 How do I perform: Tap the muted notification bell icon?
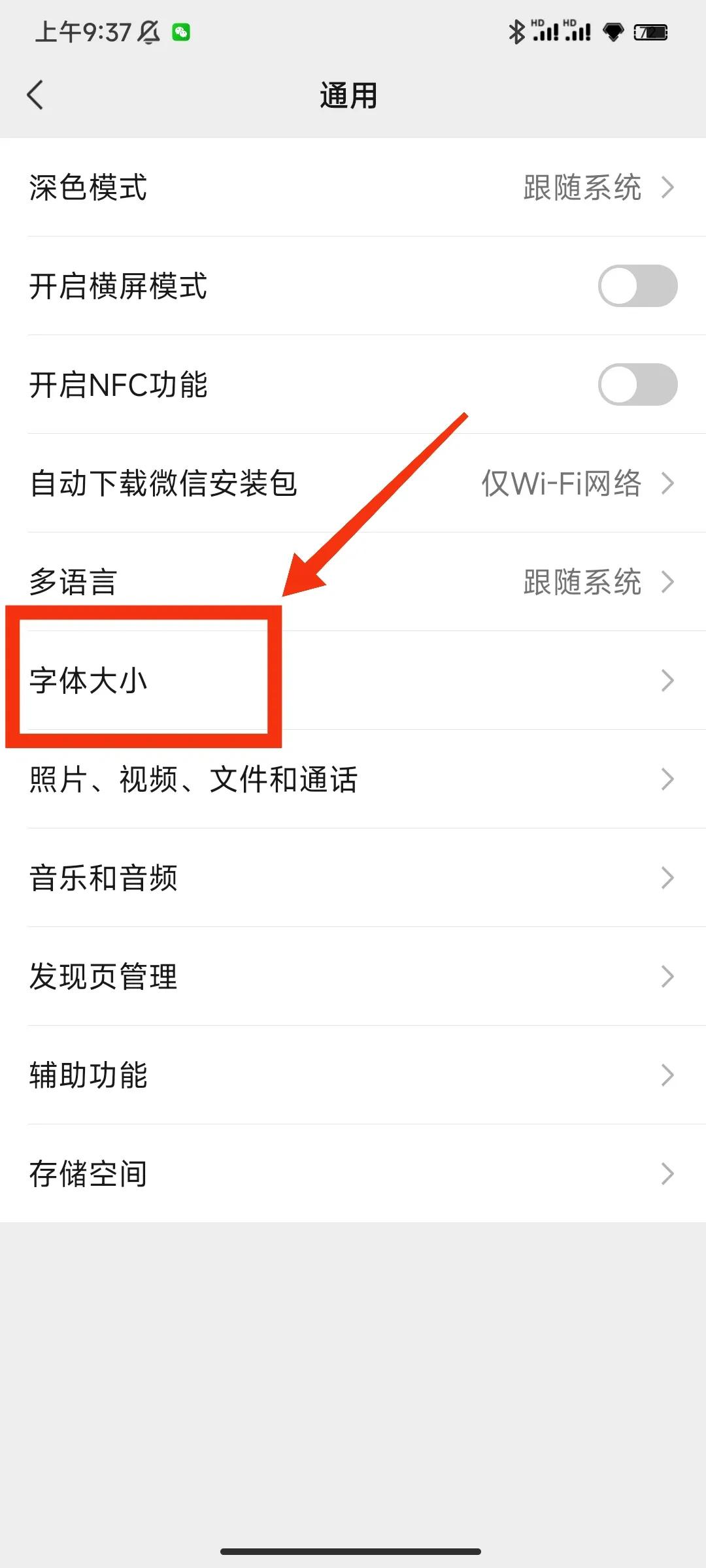pos(148,33)
